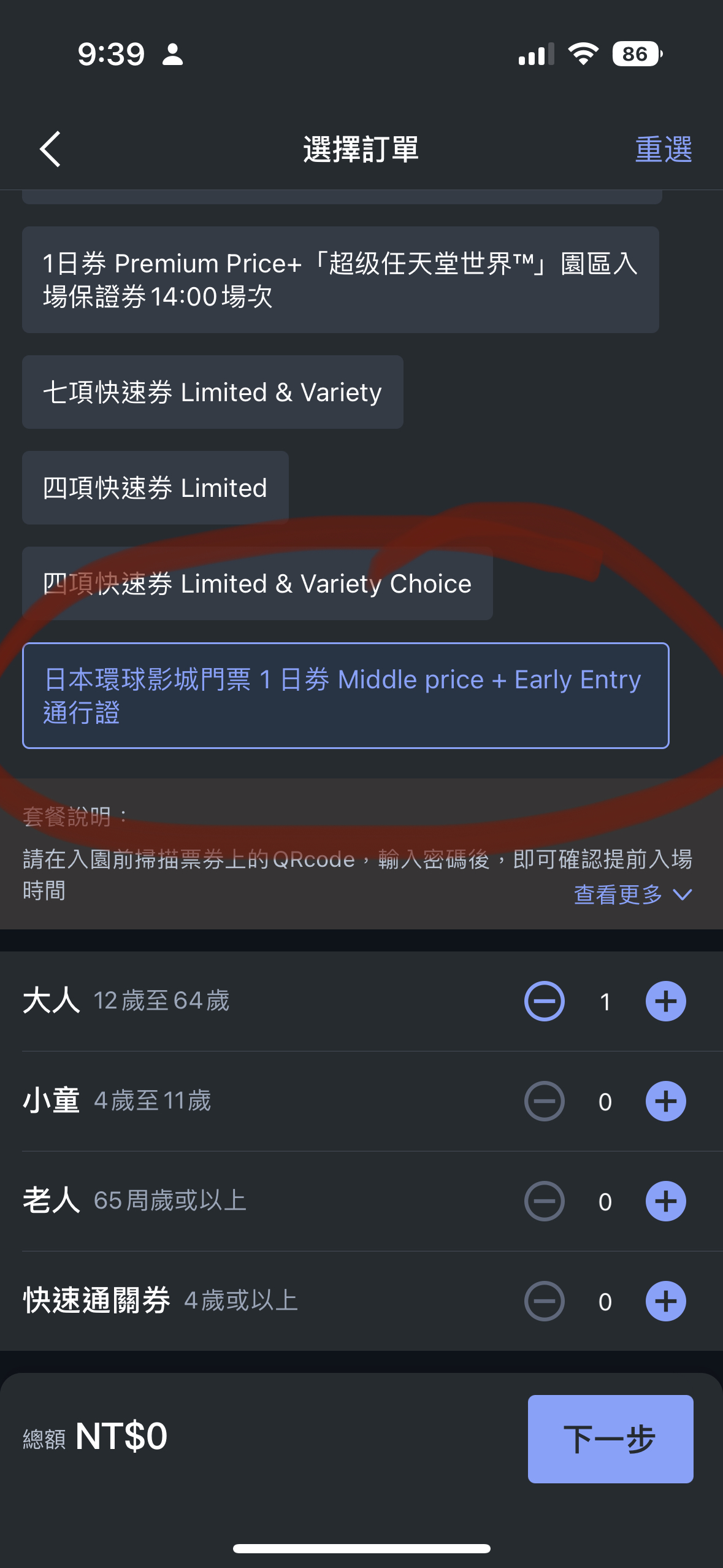Choose 七項快速券 Limited & Variety
The image size is (723, 1568).
click(212, 392)
